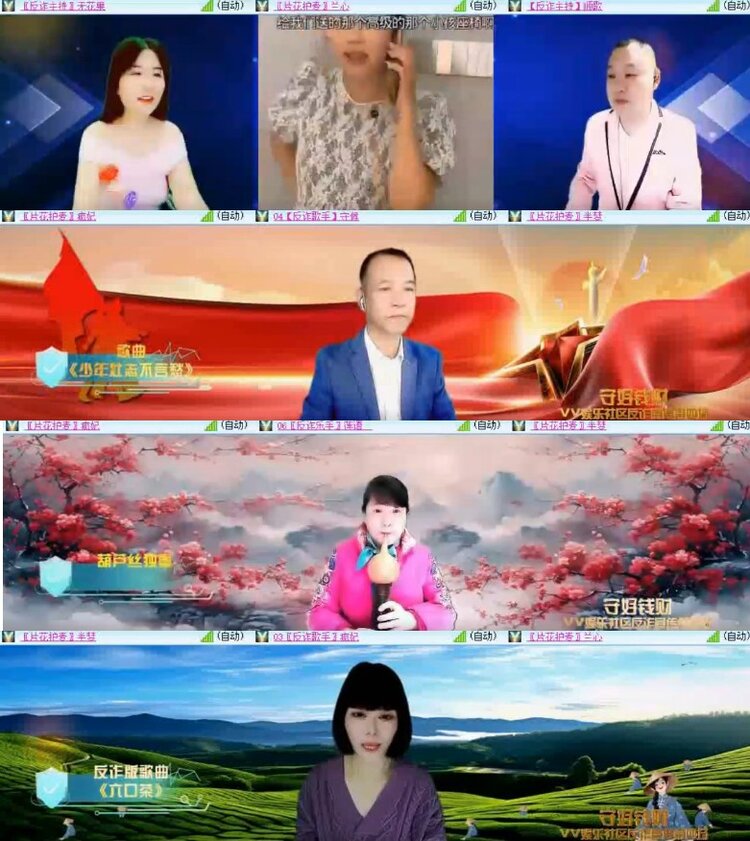Viewport: 750px width, 841px height.
Task: Click 丽歌's video thumbnail in the top row
Action: pos(625,110)
